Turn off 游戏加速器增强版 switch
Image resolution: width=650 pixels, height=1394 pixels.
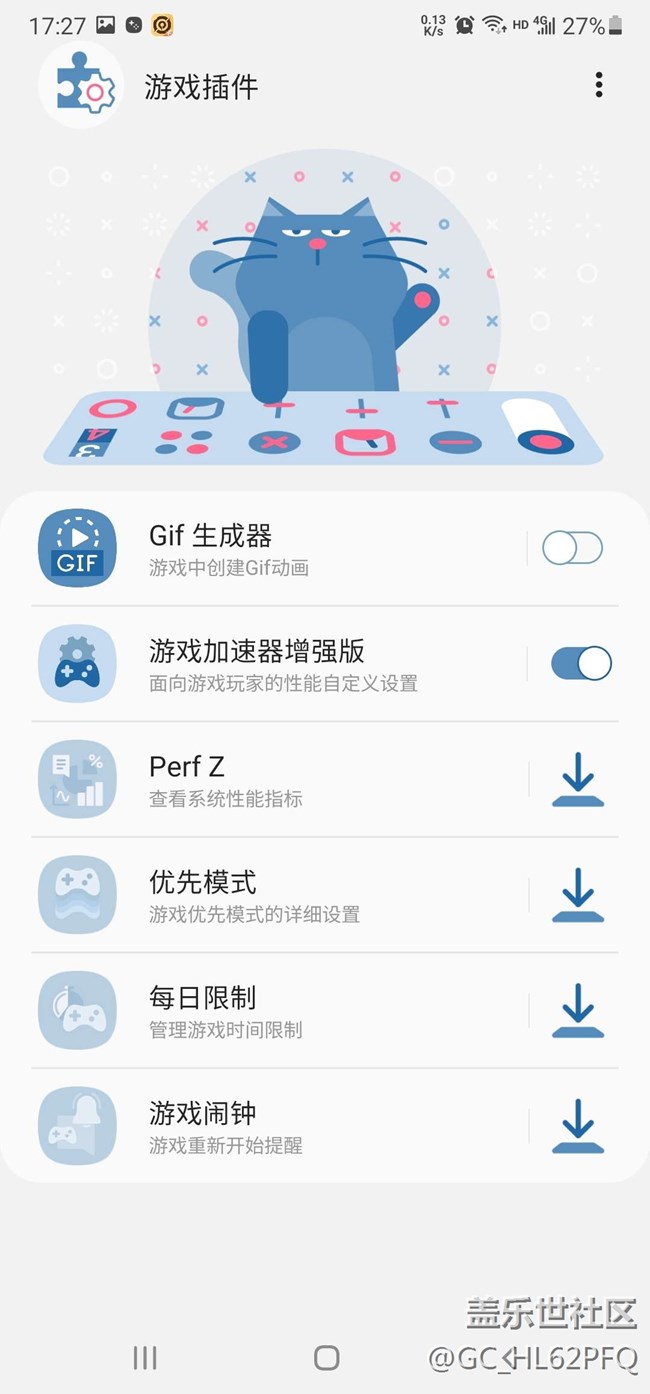coord(581,663)
